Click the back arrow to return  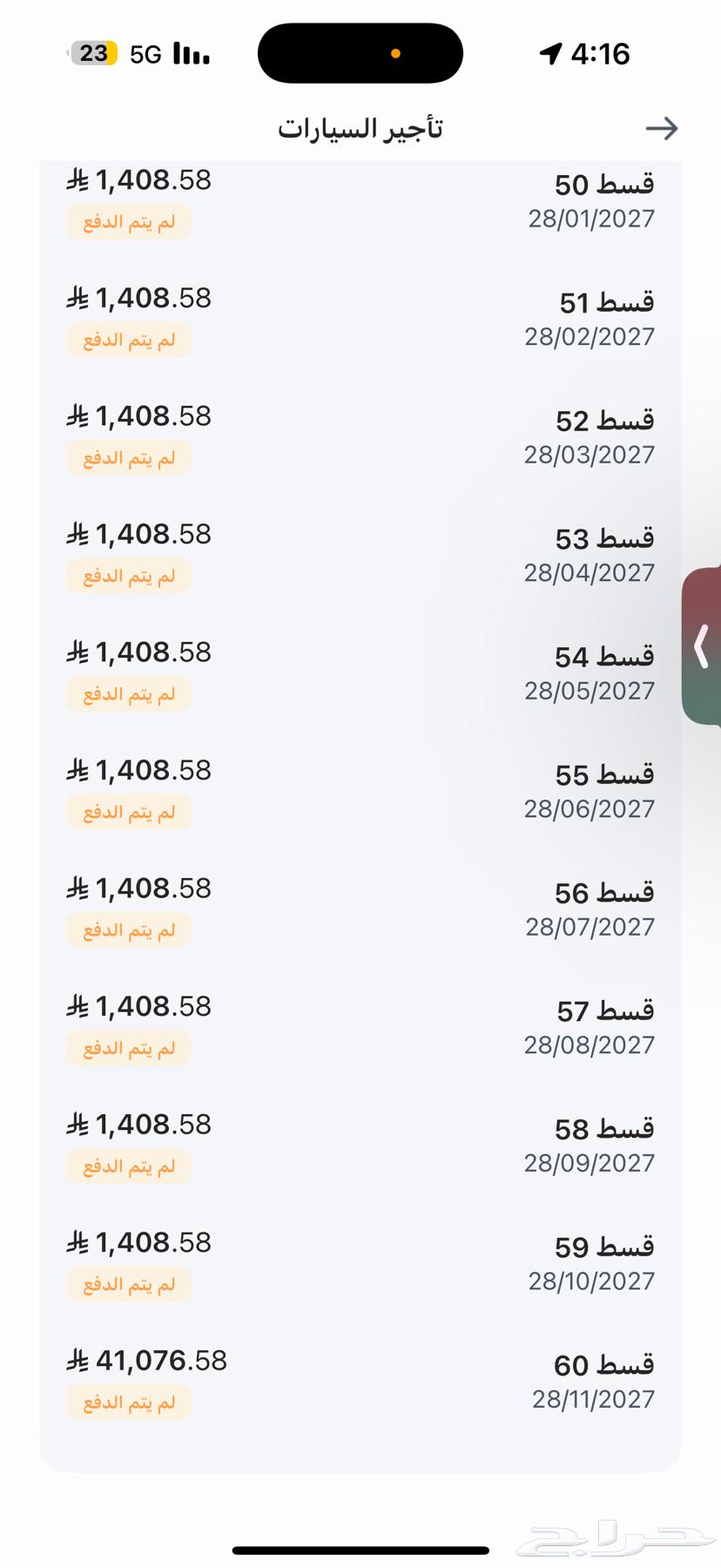click(663, 128)
